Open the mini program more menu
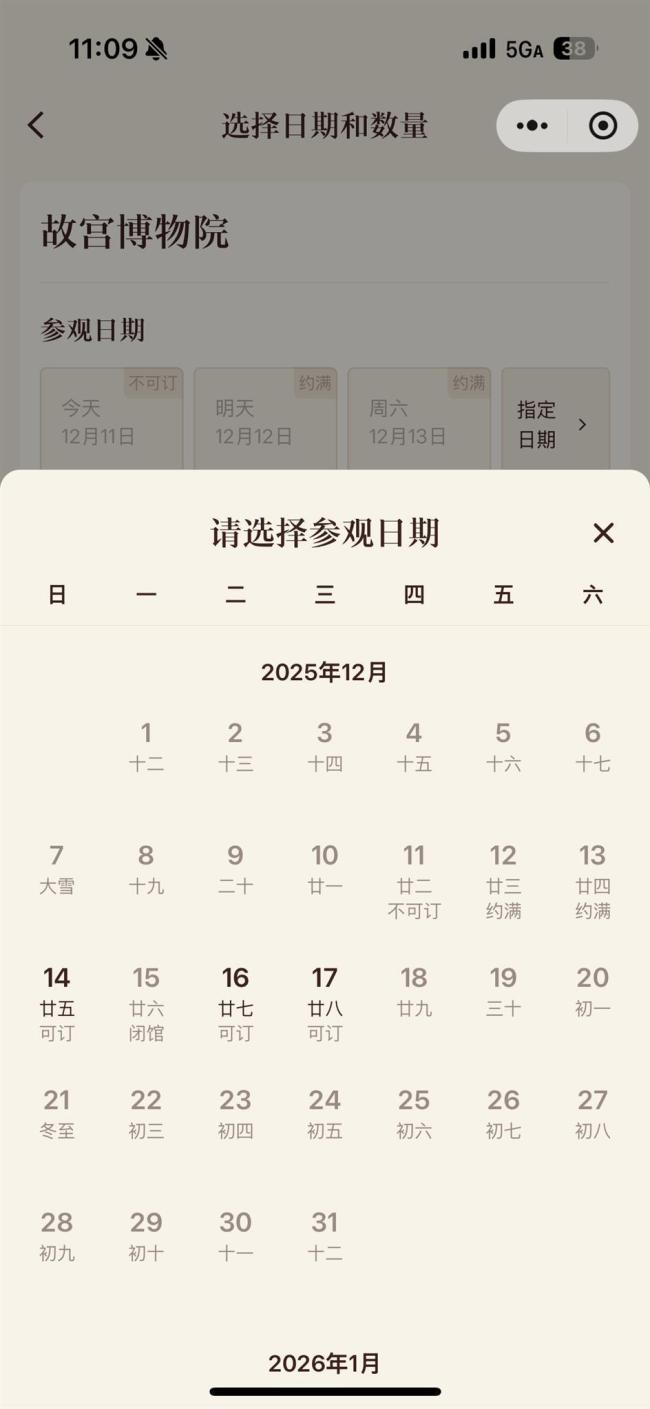Screen dimensions: 650x1409 coord(531,126)
